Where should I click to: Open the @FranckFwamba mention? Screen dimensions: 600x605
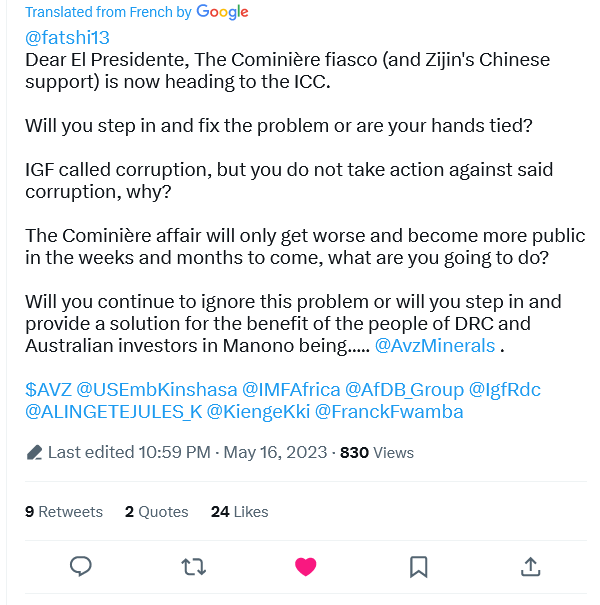pyautogui.click(x=389, y=411)
